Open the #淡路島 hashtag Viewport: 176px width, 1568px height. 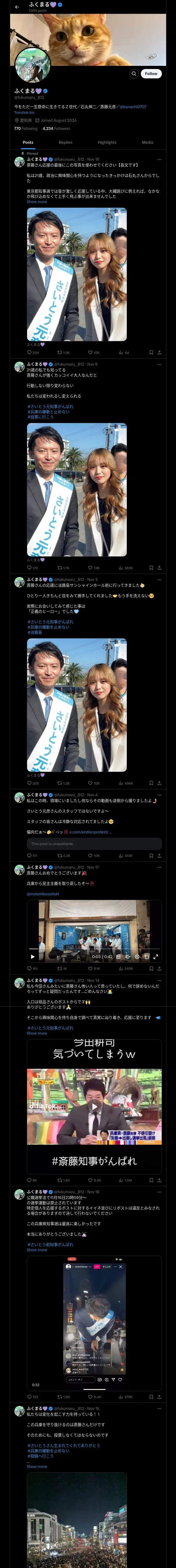[x=35, y=632]
